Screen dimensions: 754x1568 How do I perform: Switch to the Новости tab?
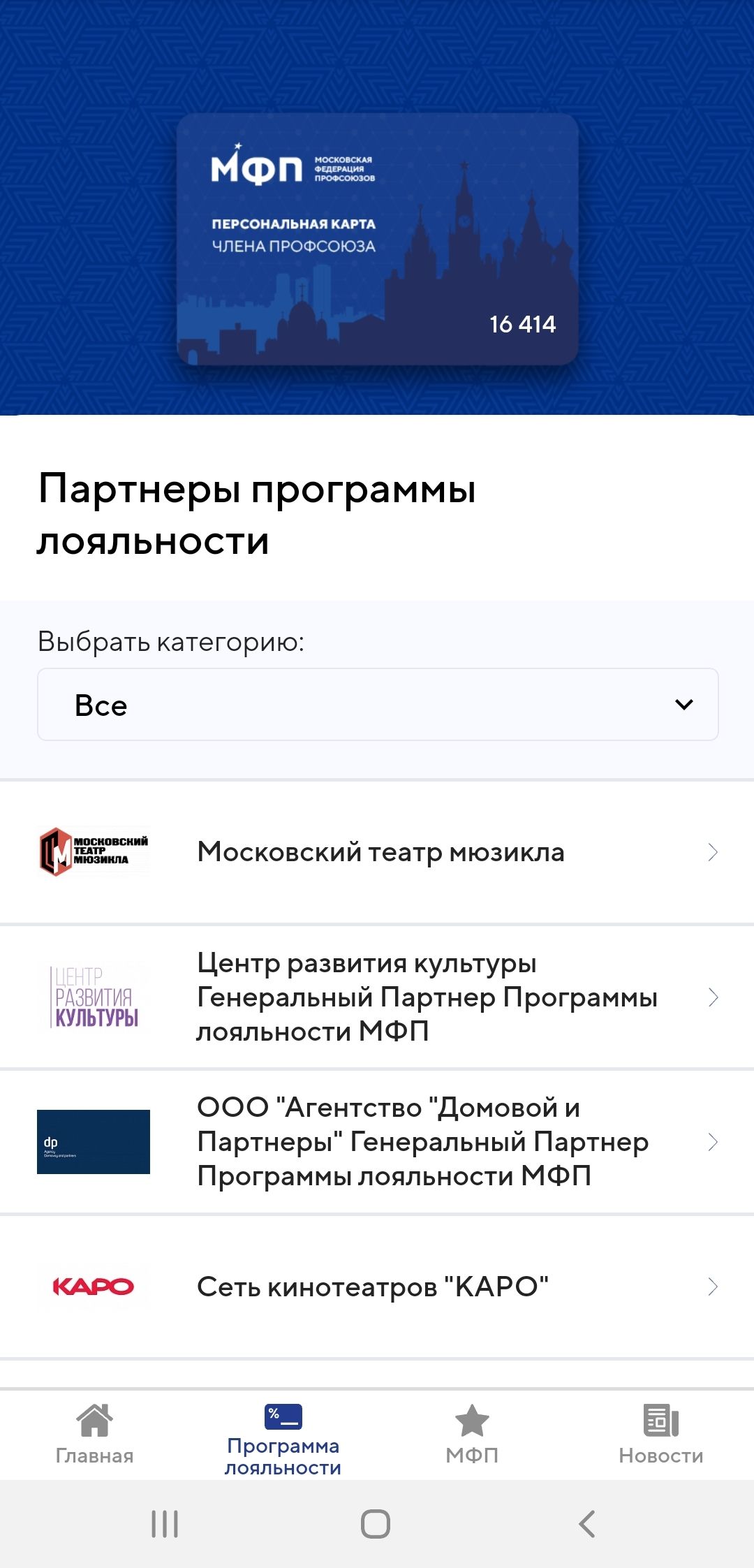click(660, 1435)
